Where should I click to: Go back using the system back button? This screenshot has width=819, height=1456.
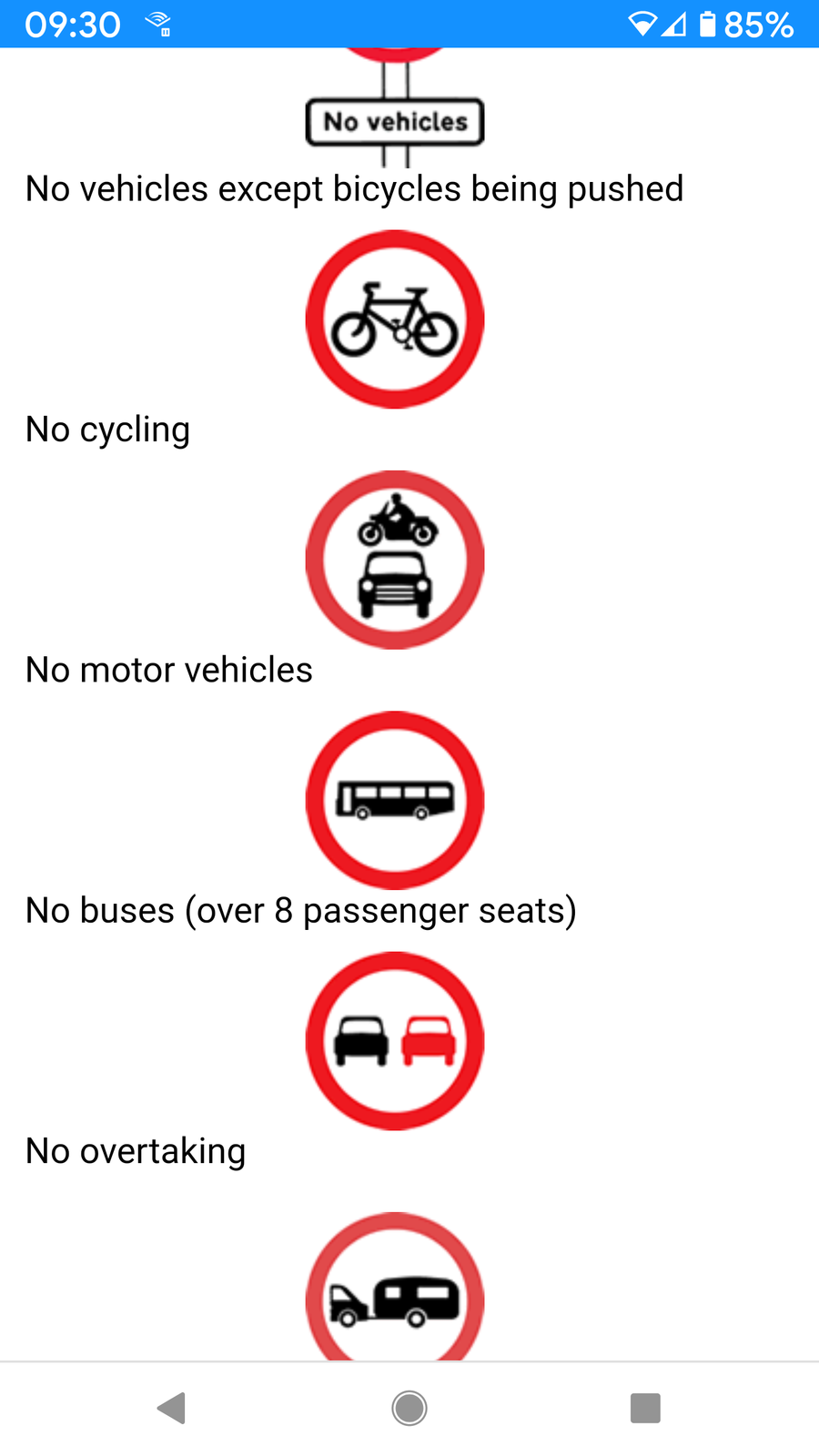click(172, 1408)
